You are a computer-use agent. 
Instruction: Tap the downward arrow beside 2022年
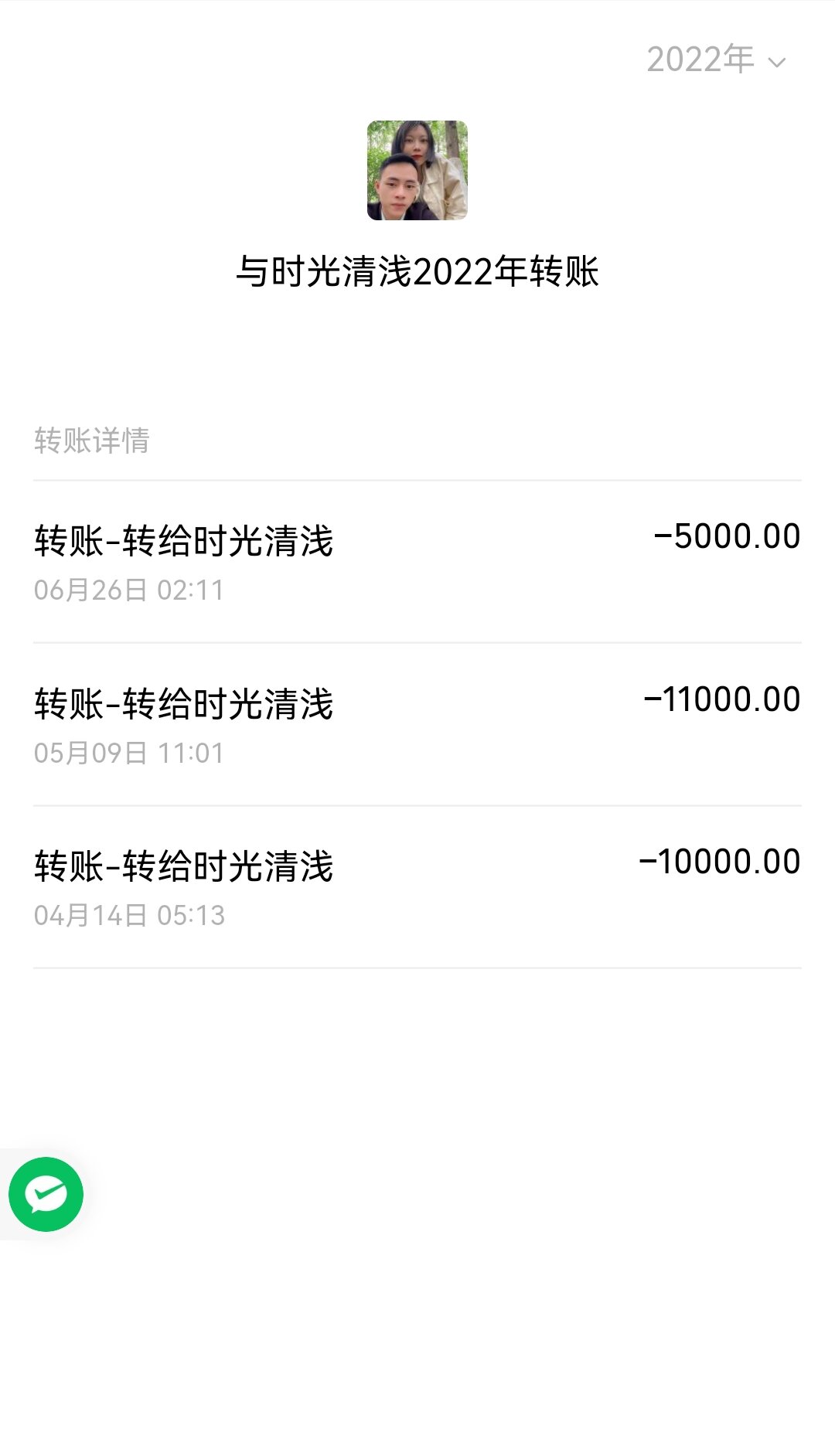pyautogui.click(x=777, y=62)
